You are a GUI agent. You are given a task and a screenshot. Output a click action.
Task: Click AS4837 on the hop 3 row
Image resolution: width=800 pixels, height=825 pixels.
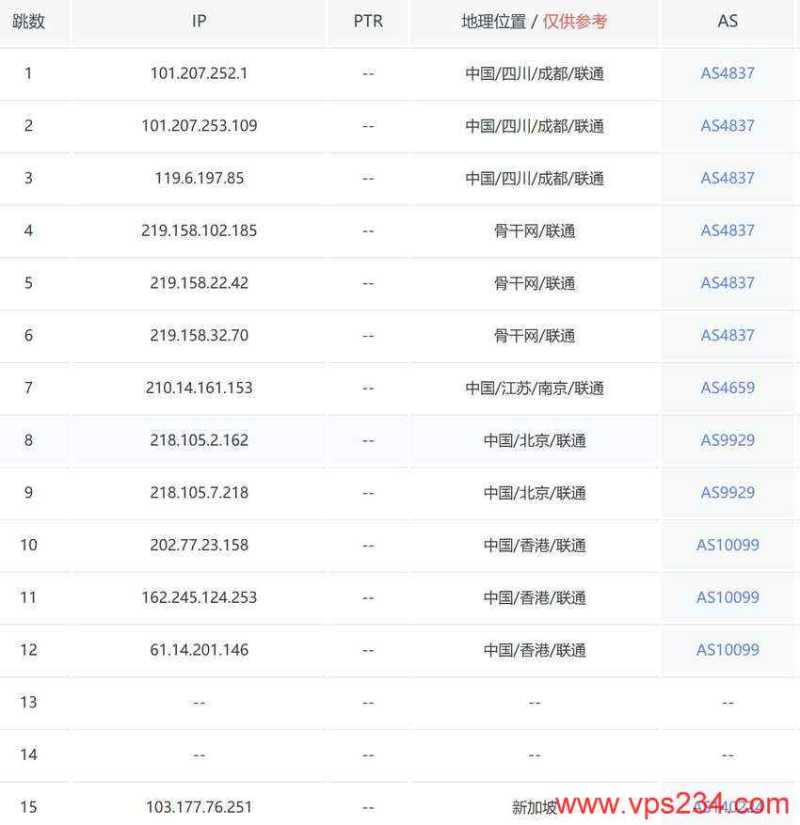point(728,178)
